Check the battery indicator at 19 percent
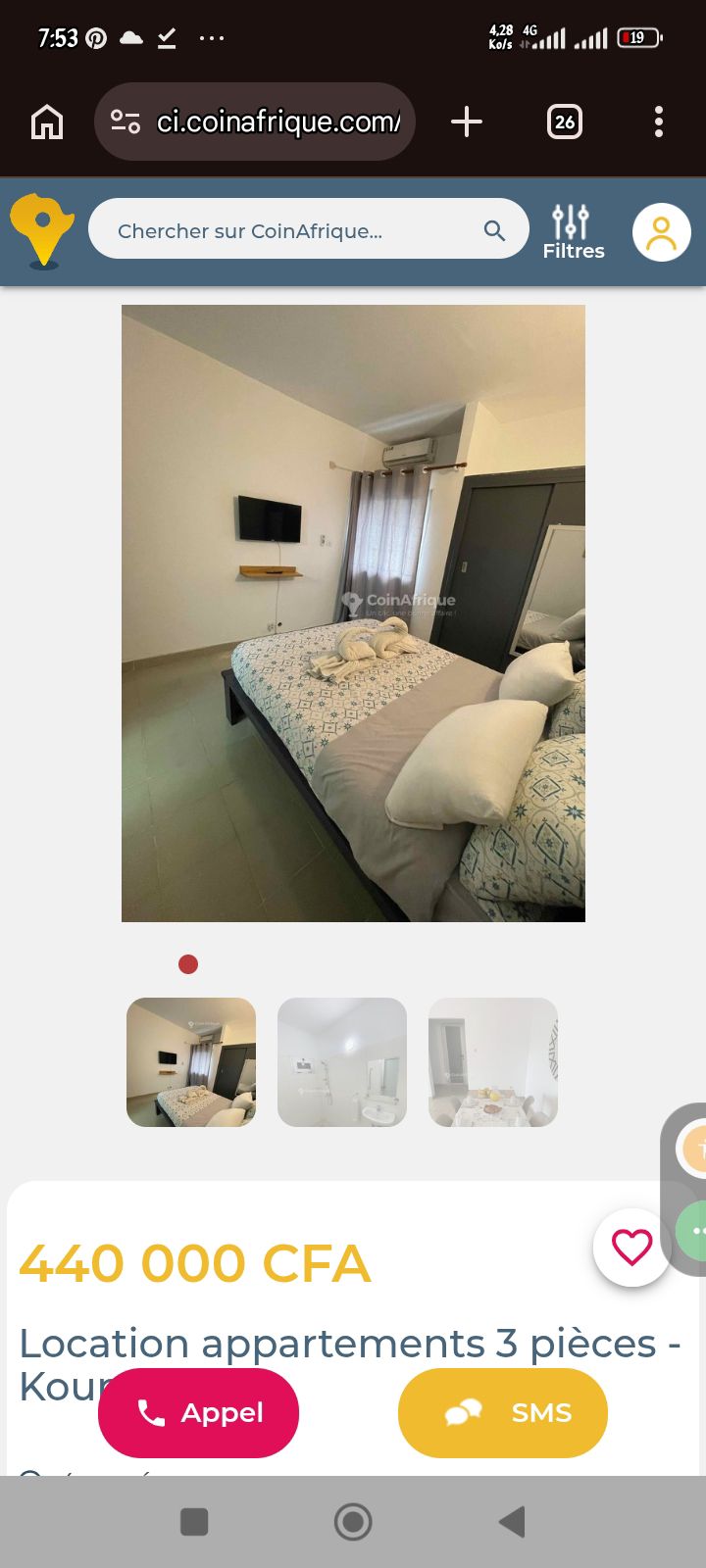This screenshot has height=1568, width=706. click(639, 37)
